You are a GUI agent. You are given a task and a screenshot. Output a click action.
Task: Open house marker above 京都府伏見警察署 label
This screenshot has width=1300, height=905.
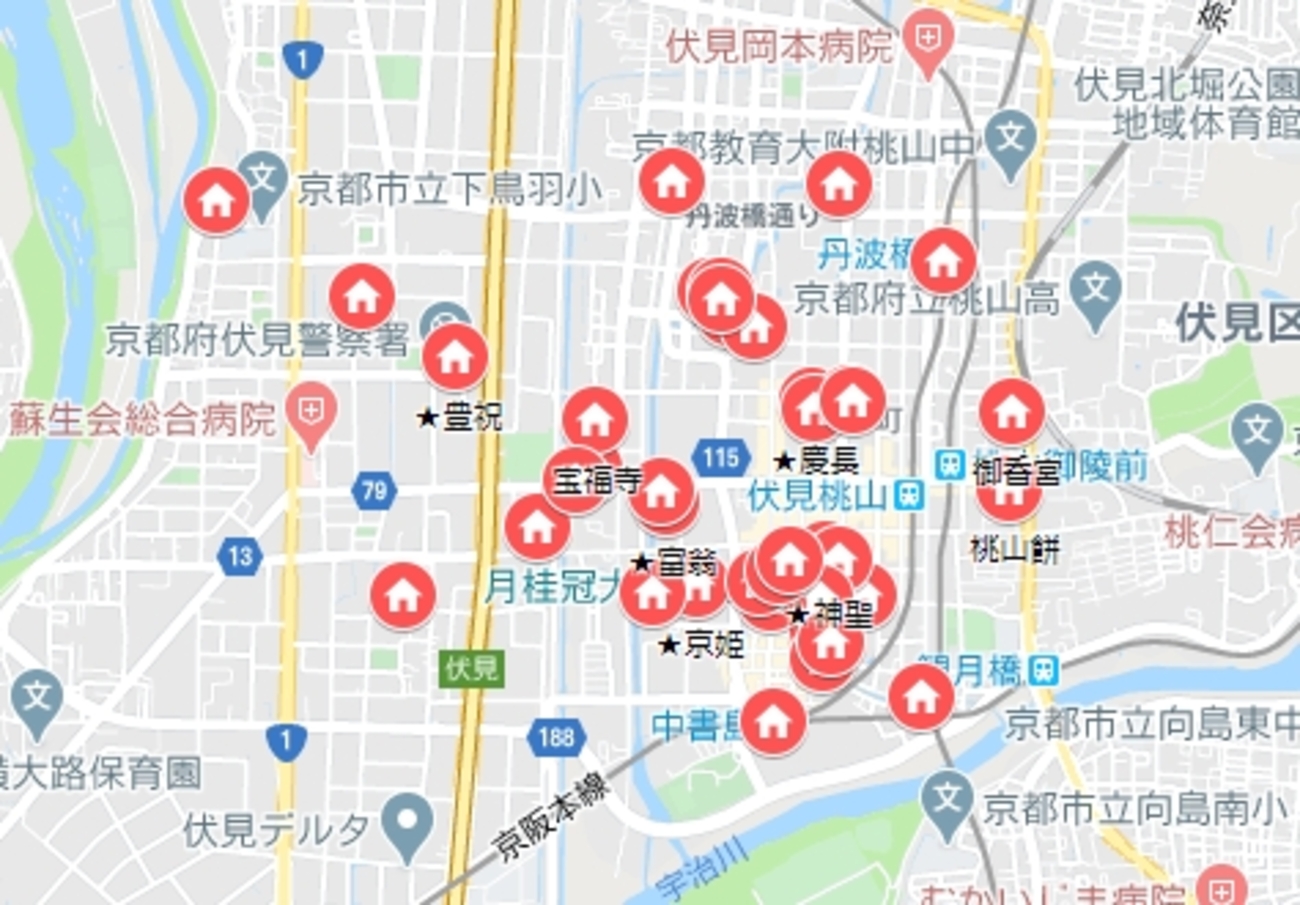point(361,296)
